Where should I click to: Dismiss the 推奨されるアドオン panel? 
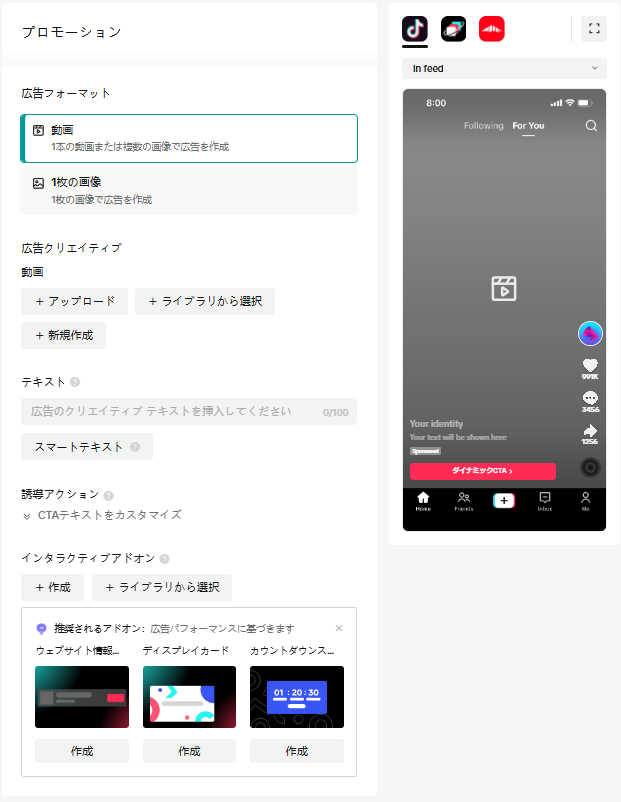(x=339, y=628)
